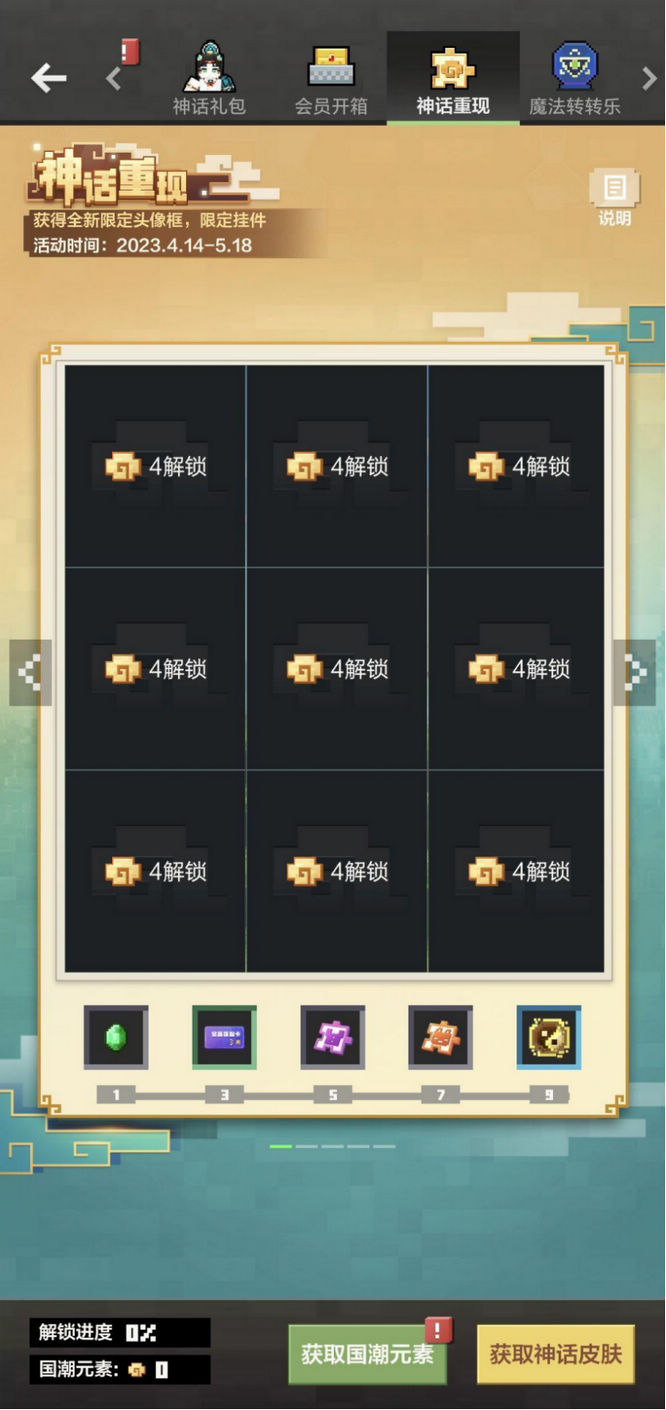Switch to the 会员开箱 tab

point(332,80)
